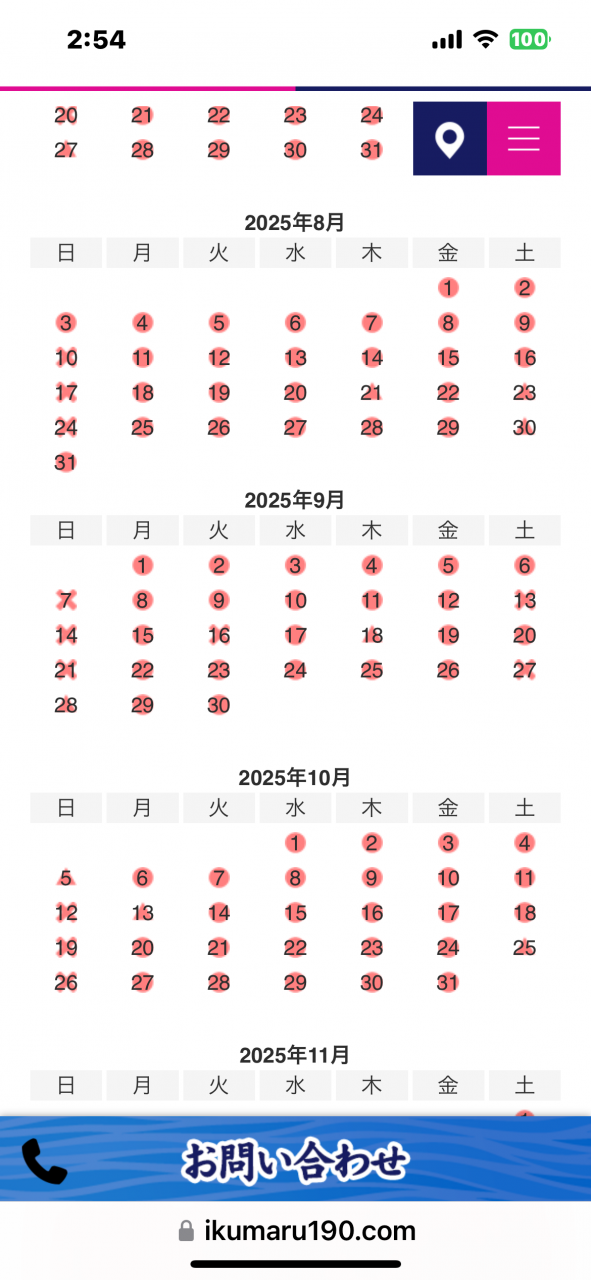Open the pink hamburger menu
This screenshot has height=1280, width=591.
coord(524,139)
